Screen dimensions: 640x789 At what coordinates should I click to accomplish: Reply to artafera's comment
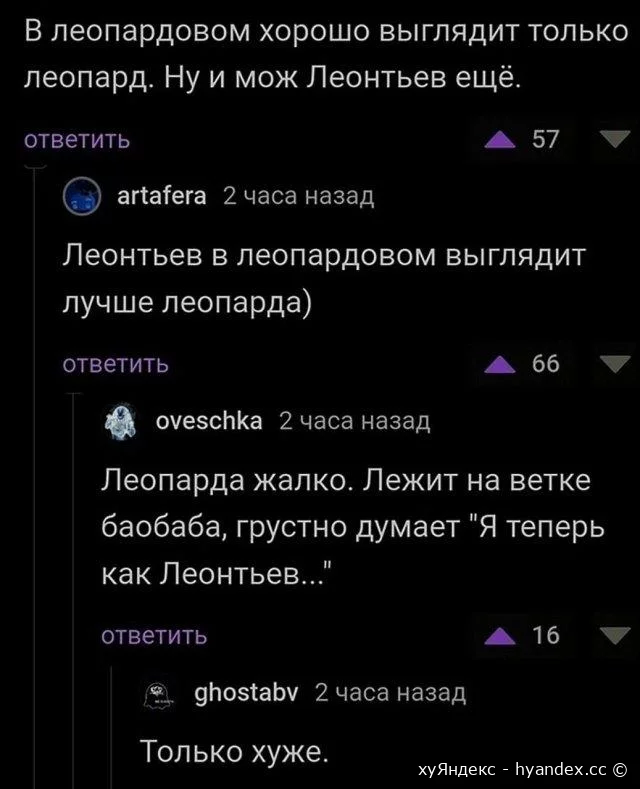pyautogui.click(x=116, y=365)
